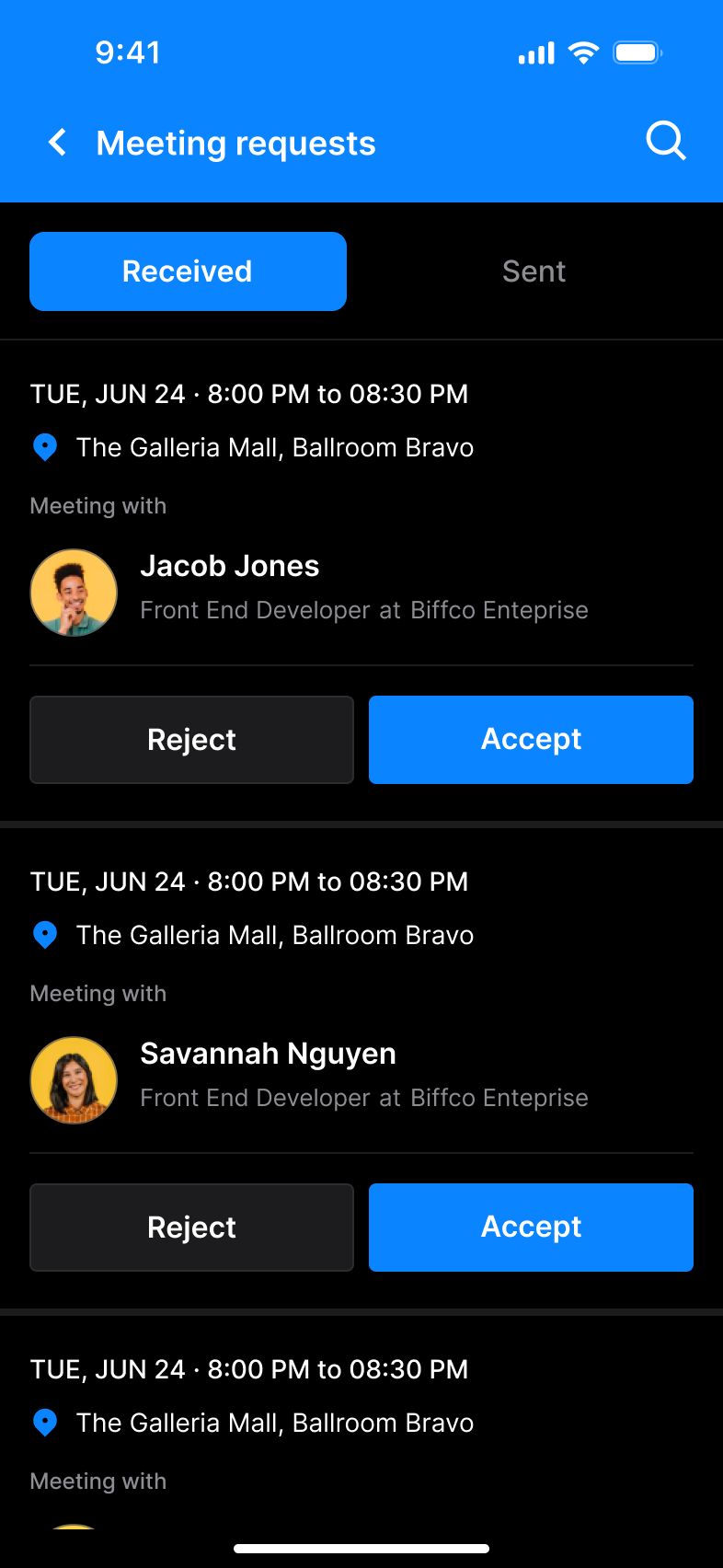Open Jacob Jones's profile picture
The height and width of the screenshot is (1568, 723).
coord(74,592)
